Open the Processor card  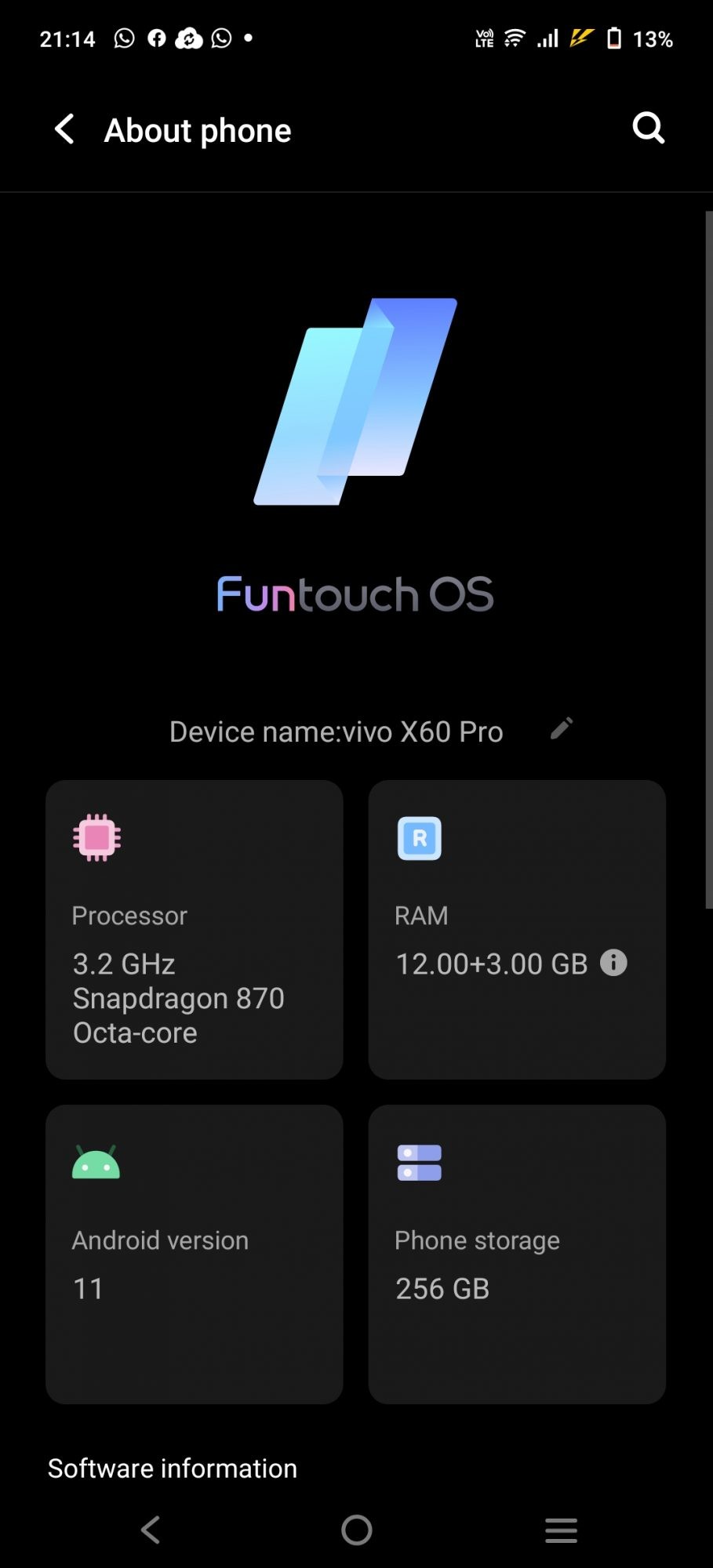tap(195, 929)
